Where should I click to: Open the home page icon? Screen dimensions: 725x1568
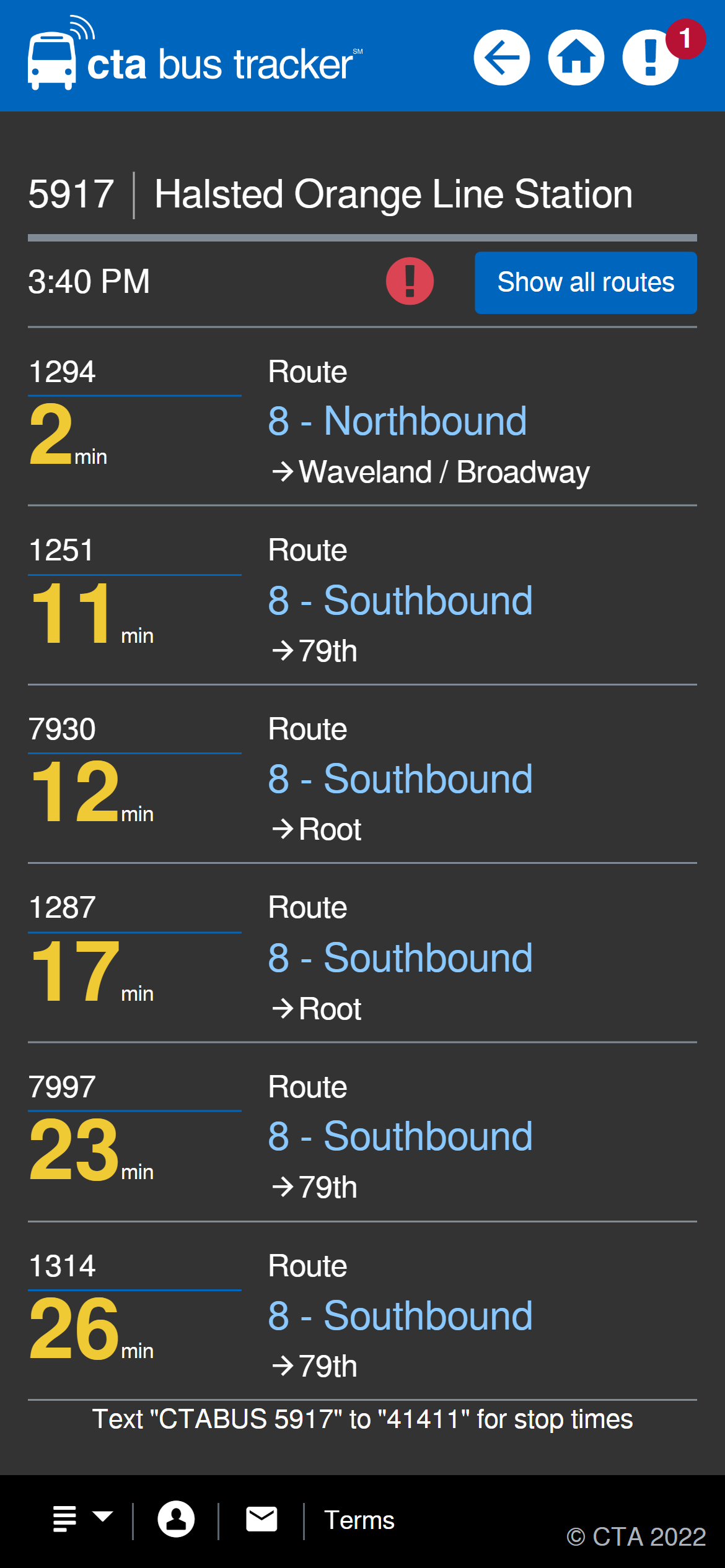576,58
